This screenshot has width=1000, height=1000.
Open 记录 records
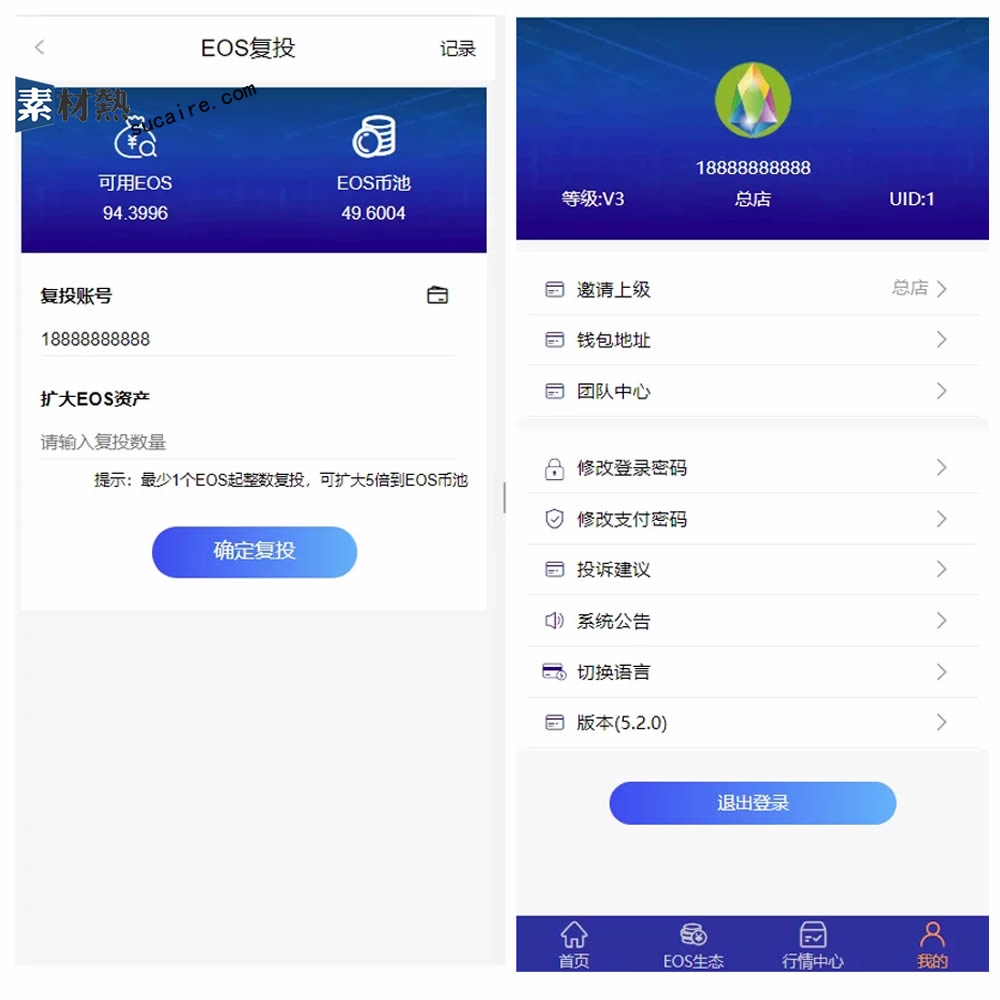click(457, 48)
